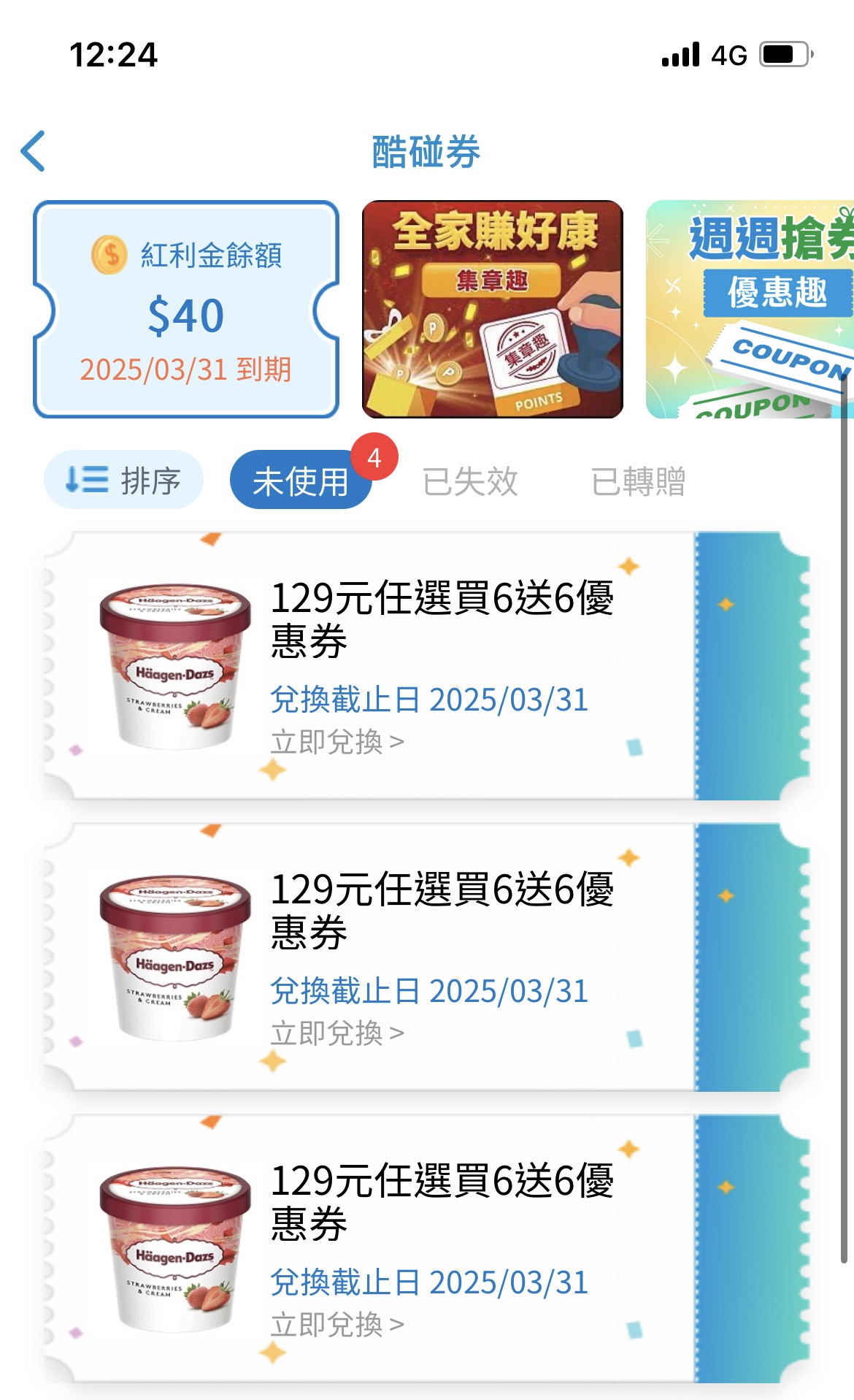Tap the 排序 sort button
This screenshot has width=854, height=1400.
123,480
